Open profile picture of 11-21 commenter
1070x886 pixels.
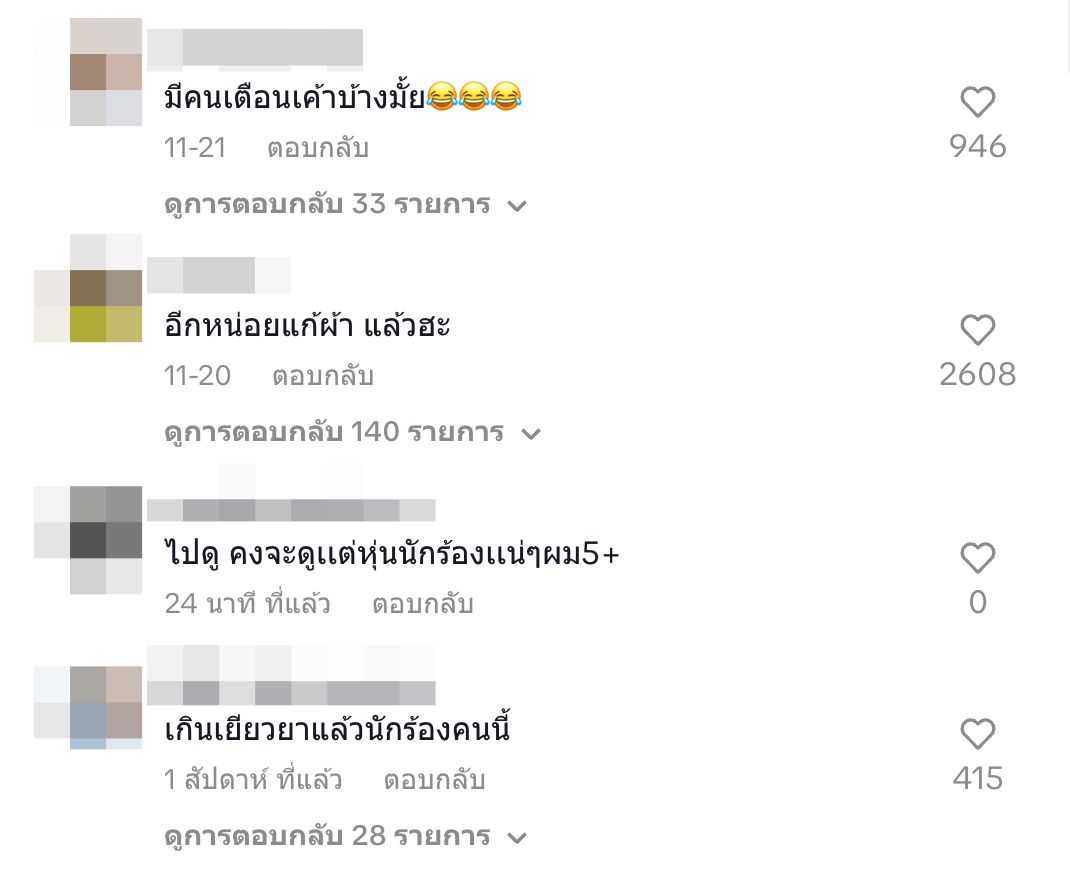tap(105, 72)
